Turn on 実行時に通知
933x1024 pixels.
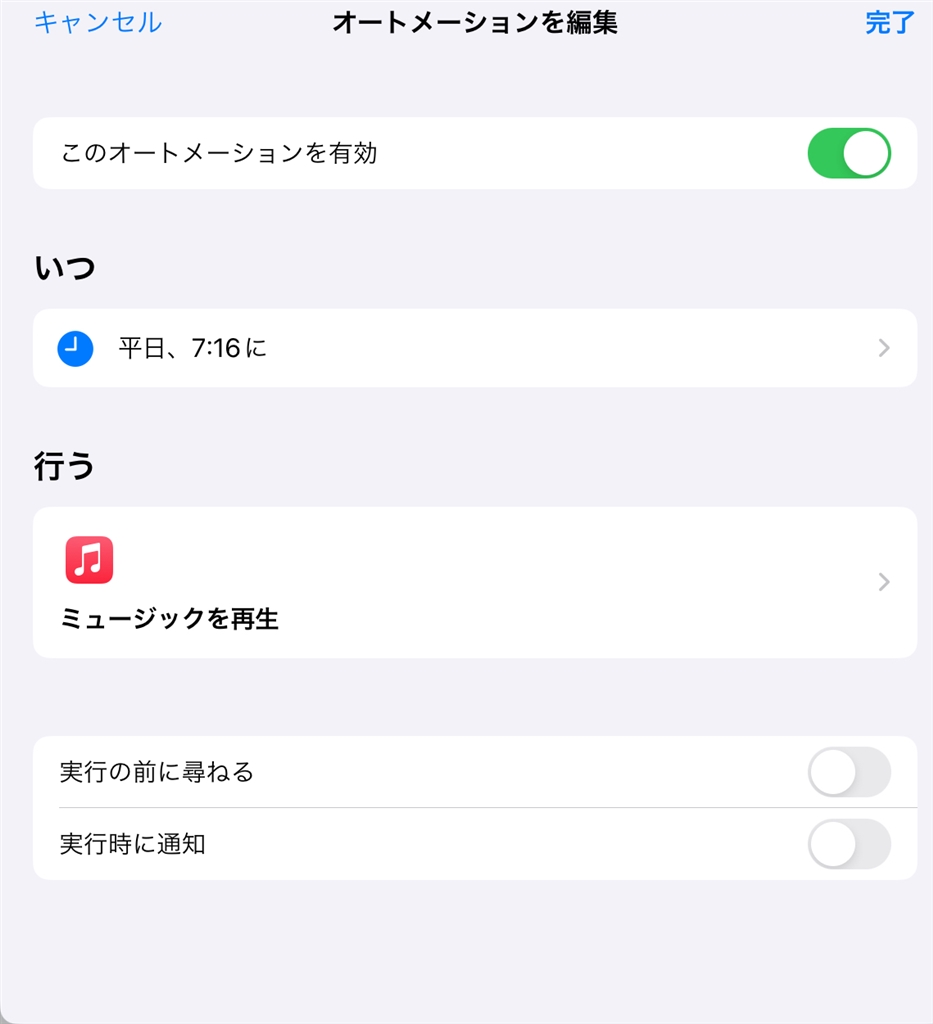pos(848,844)
